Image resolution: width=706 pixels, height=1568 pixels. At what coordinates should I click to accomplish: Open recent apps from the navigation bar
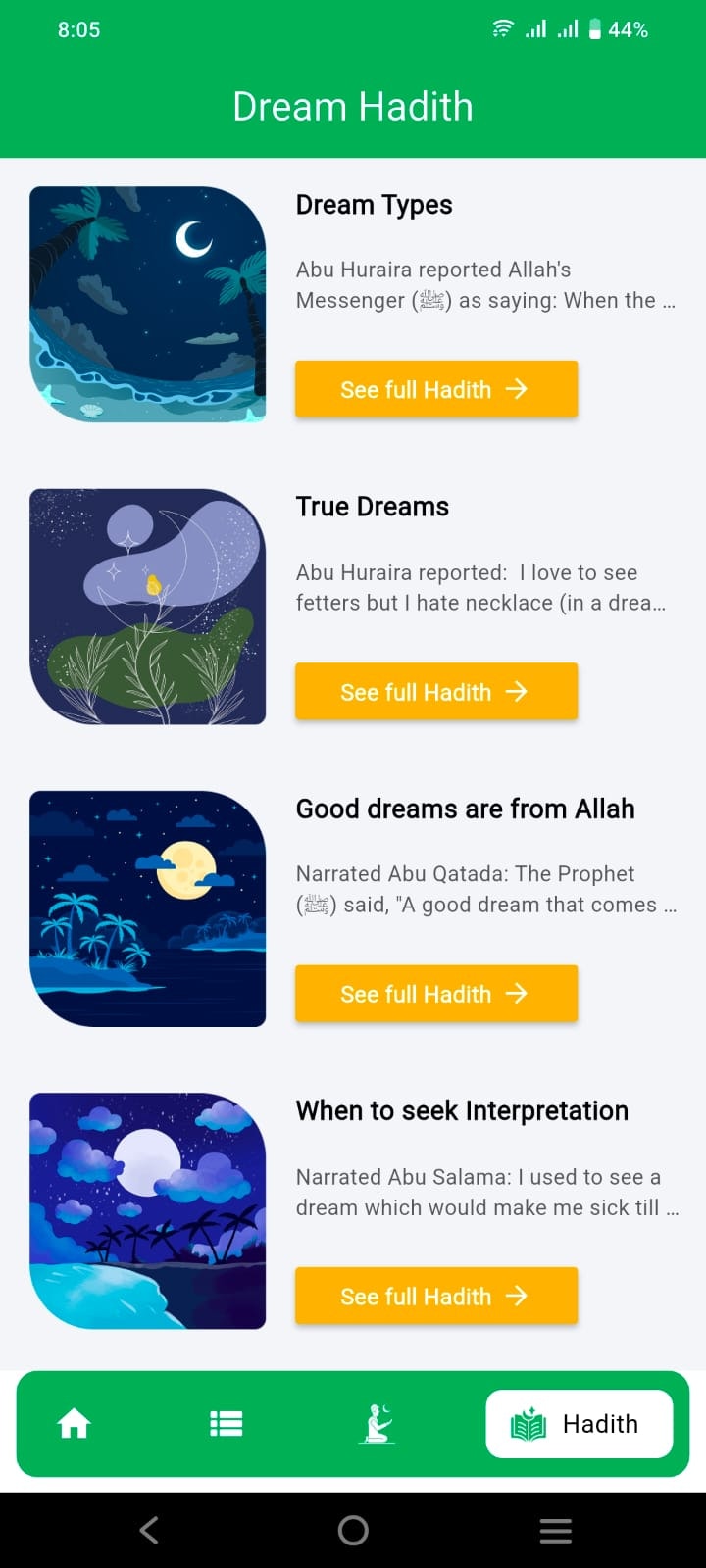555,1530
